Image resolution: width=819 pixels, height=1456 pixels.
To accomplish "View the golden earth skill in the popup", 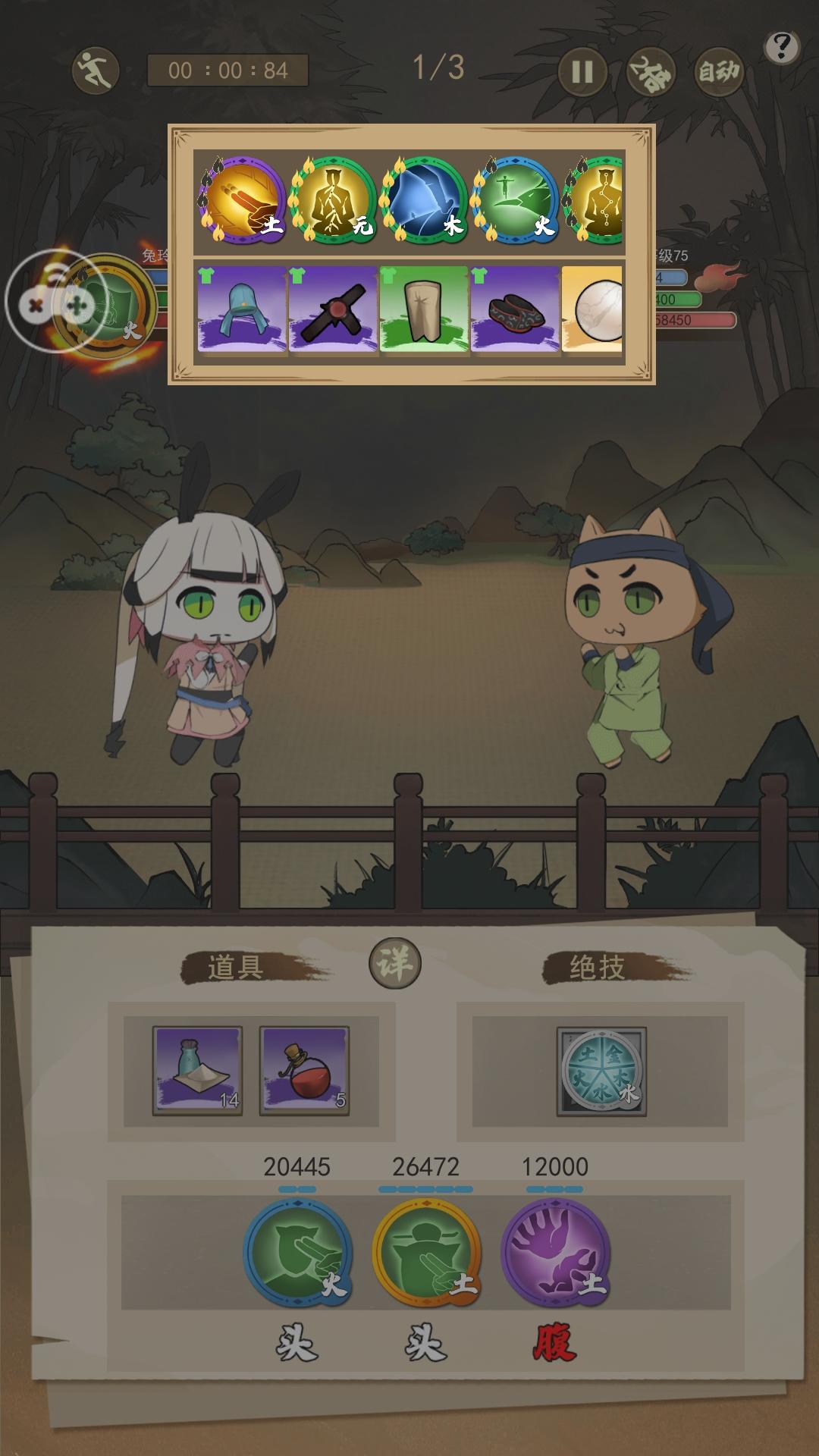I will click(x=243, y=200).
